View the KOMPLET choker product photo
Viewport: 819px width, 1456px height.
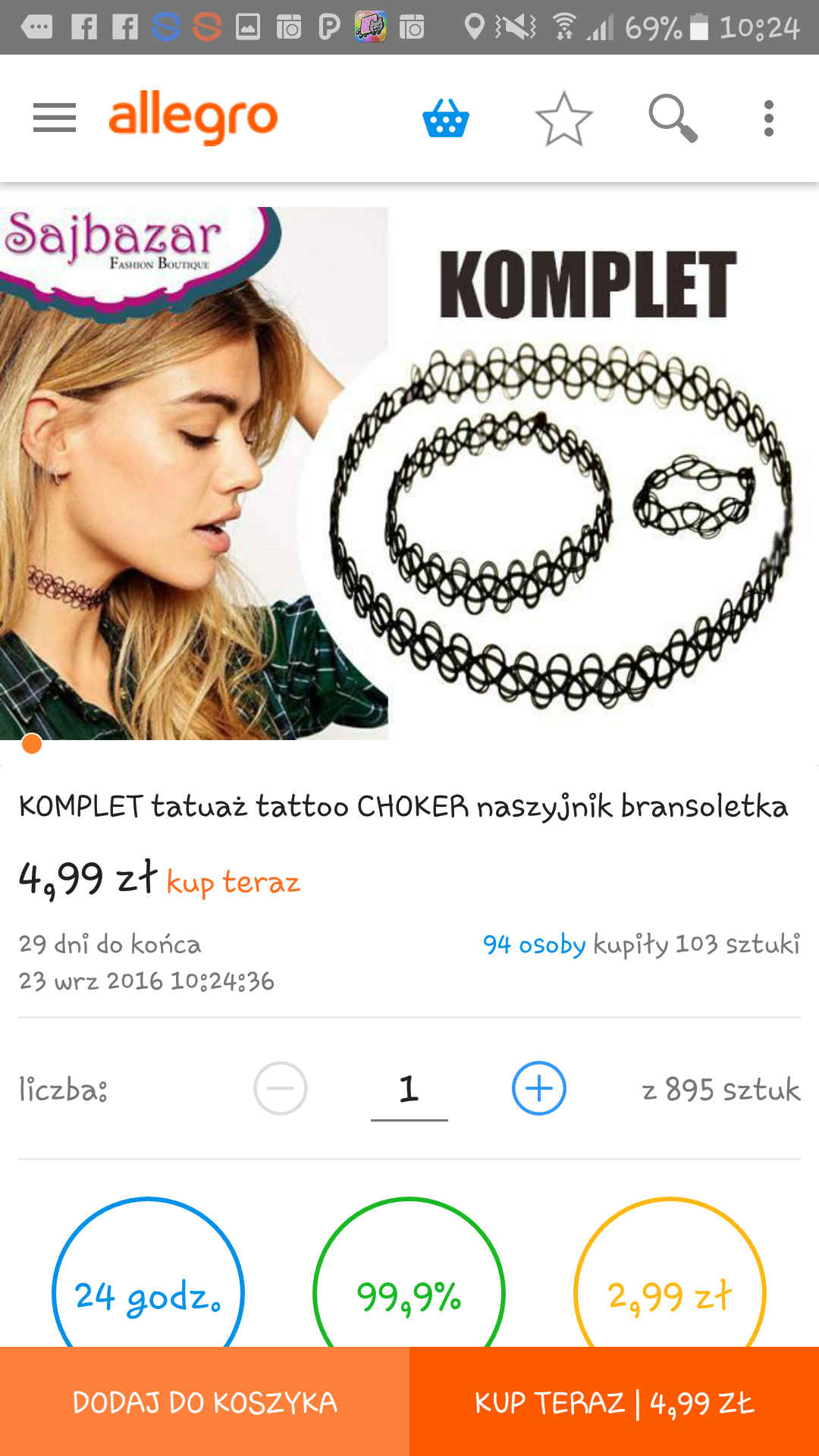pyautogui.click(x=409, y=473)
